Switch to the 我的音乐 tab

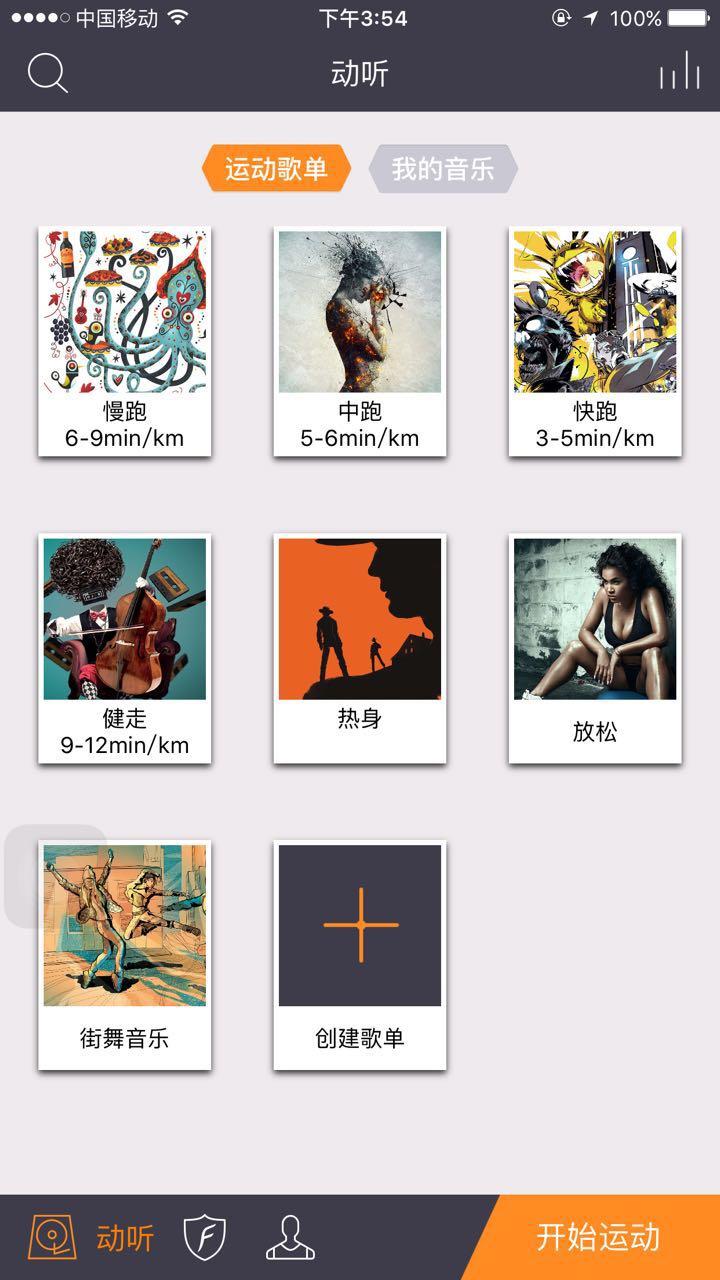[443, 168]
